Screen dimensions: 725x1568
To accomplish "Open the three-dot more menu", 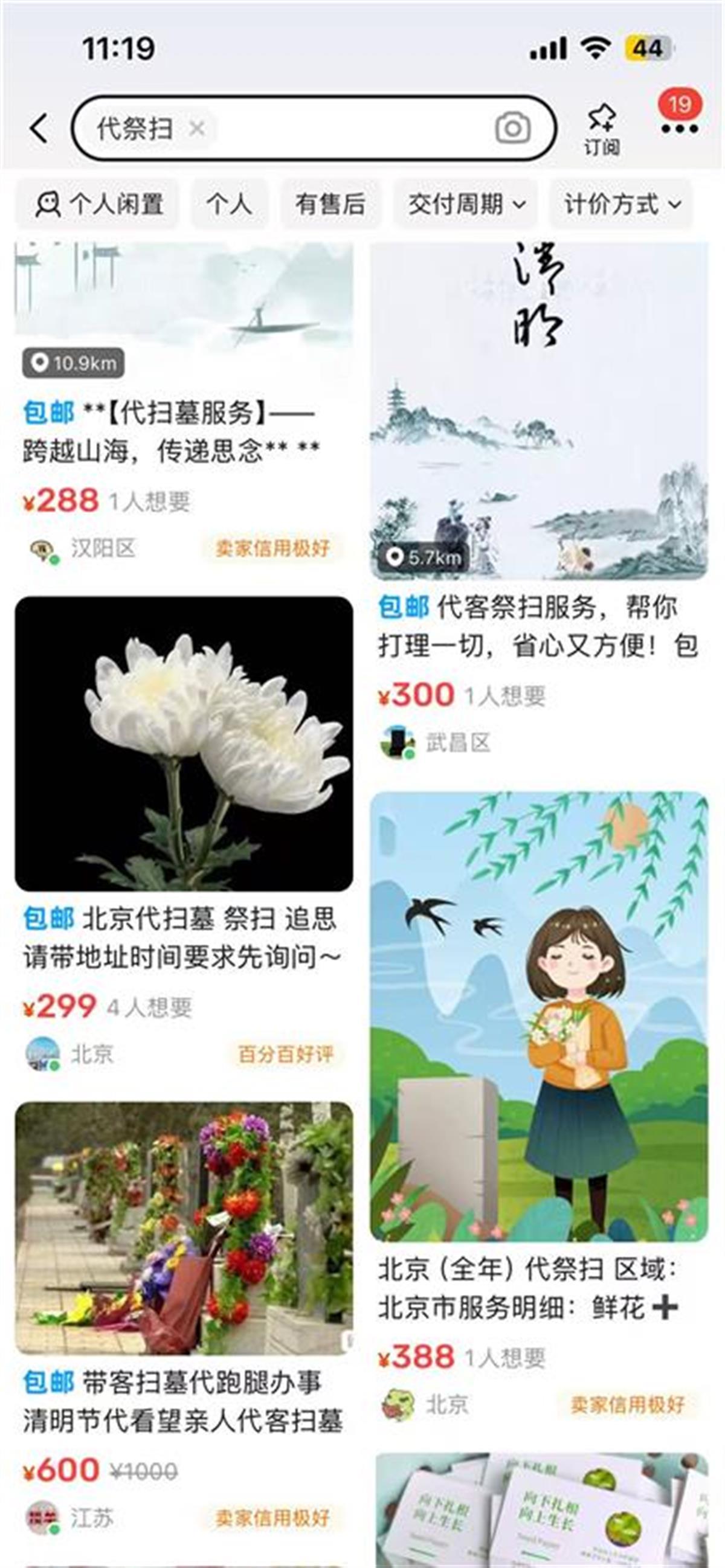I will 679,129.
